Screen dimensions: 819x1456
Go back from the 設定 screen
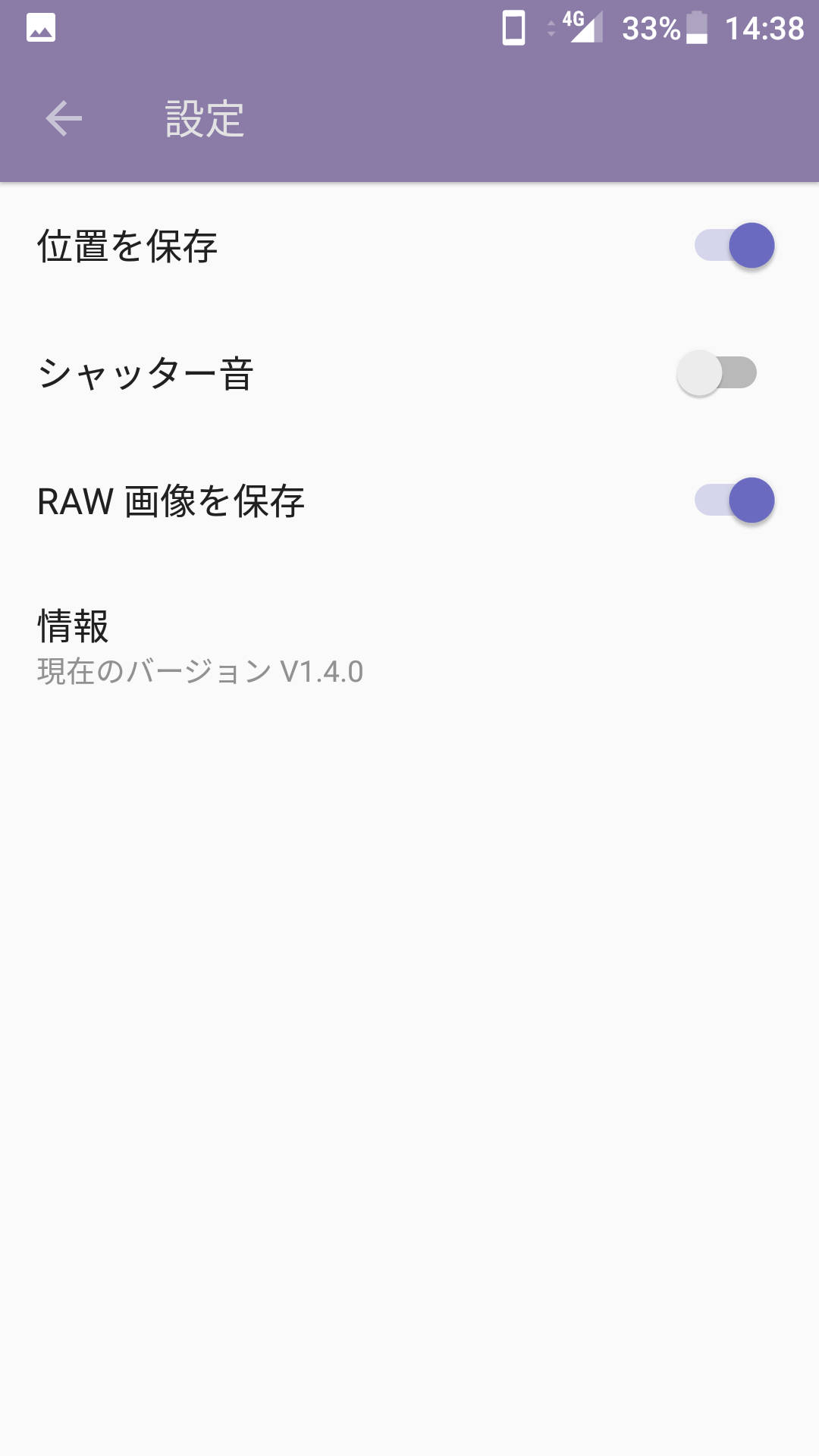click(64, 119)
